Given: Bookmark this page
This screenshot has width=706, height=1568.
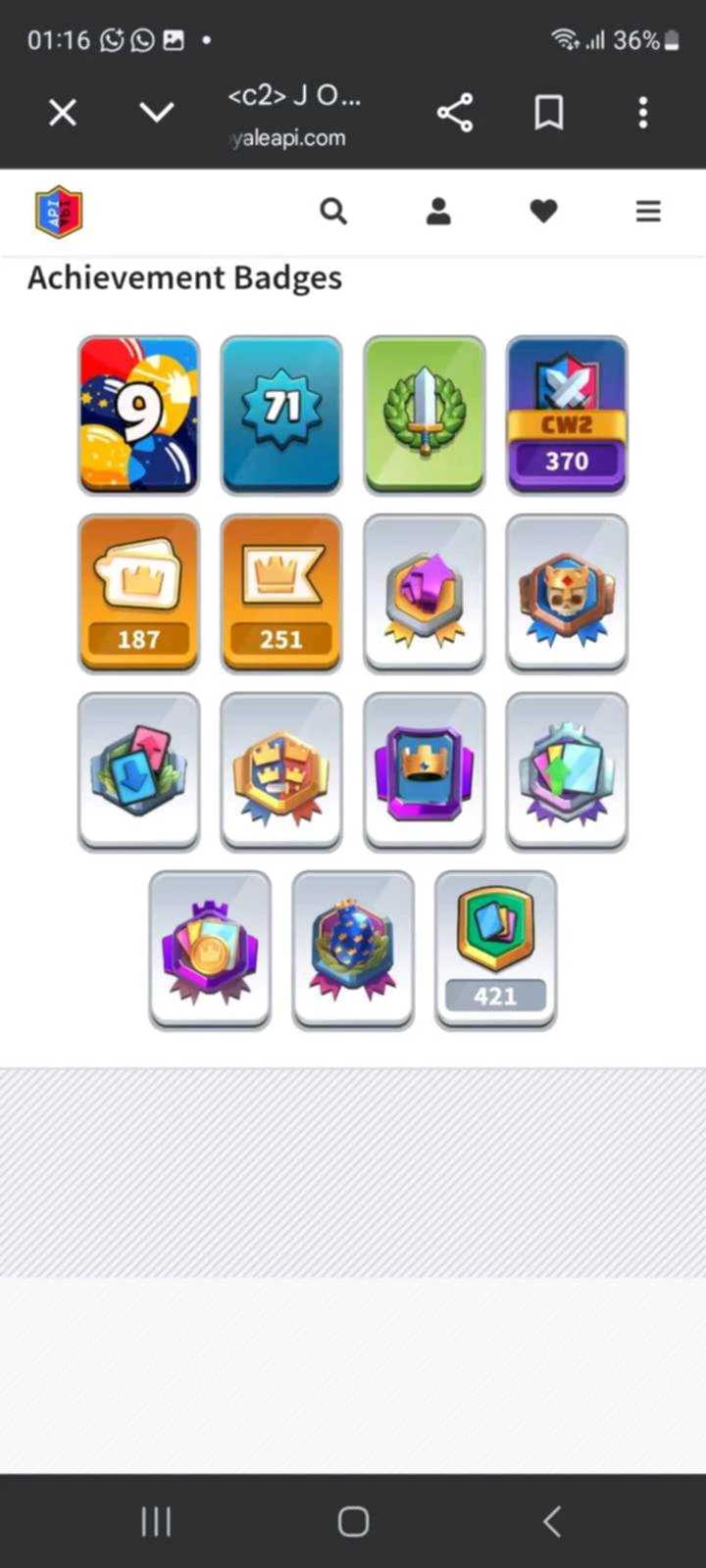Looking at the screenshot, I should tap(549, 114).
